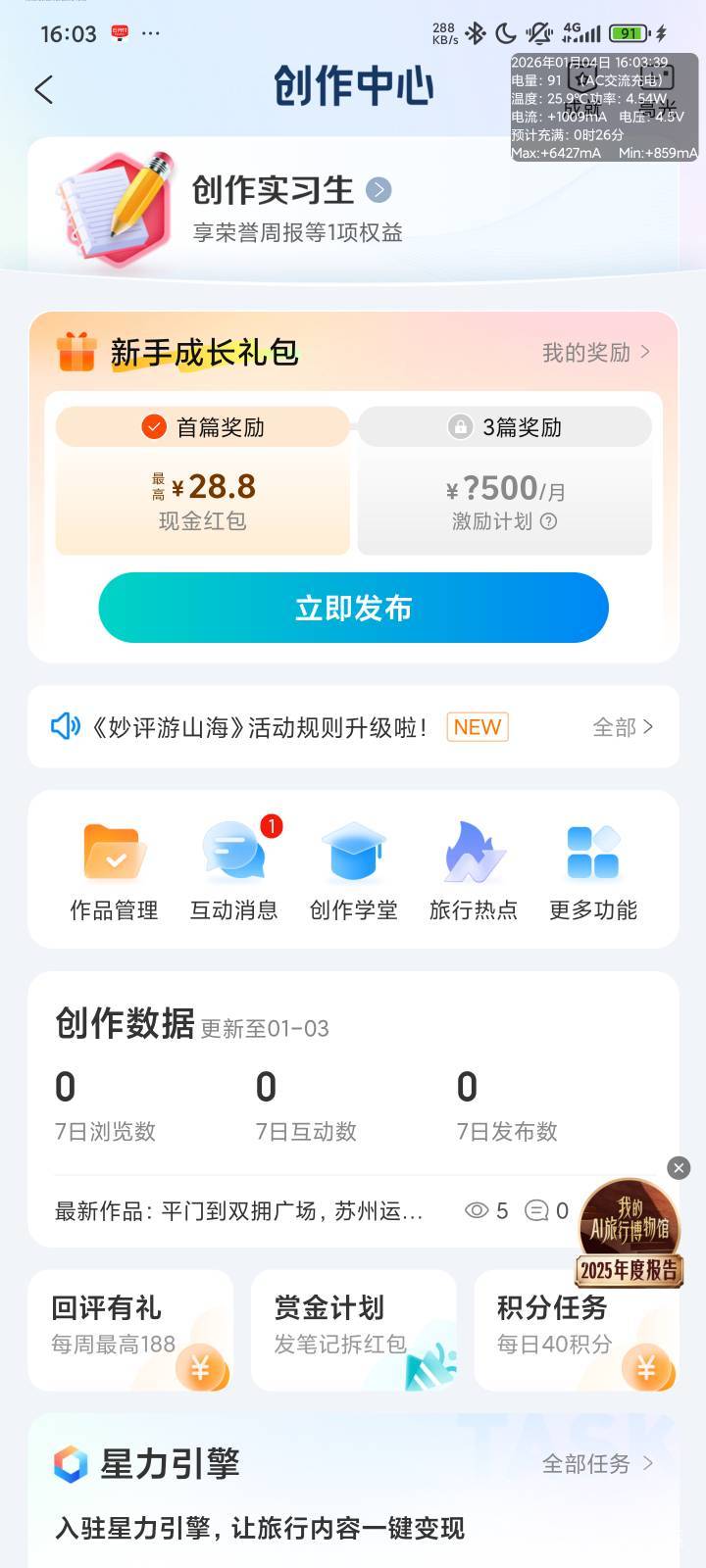Viewport: 706px width, 1568px height.
Task: Open the 赏金计划 card
Action: point(353,1330)
